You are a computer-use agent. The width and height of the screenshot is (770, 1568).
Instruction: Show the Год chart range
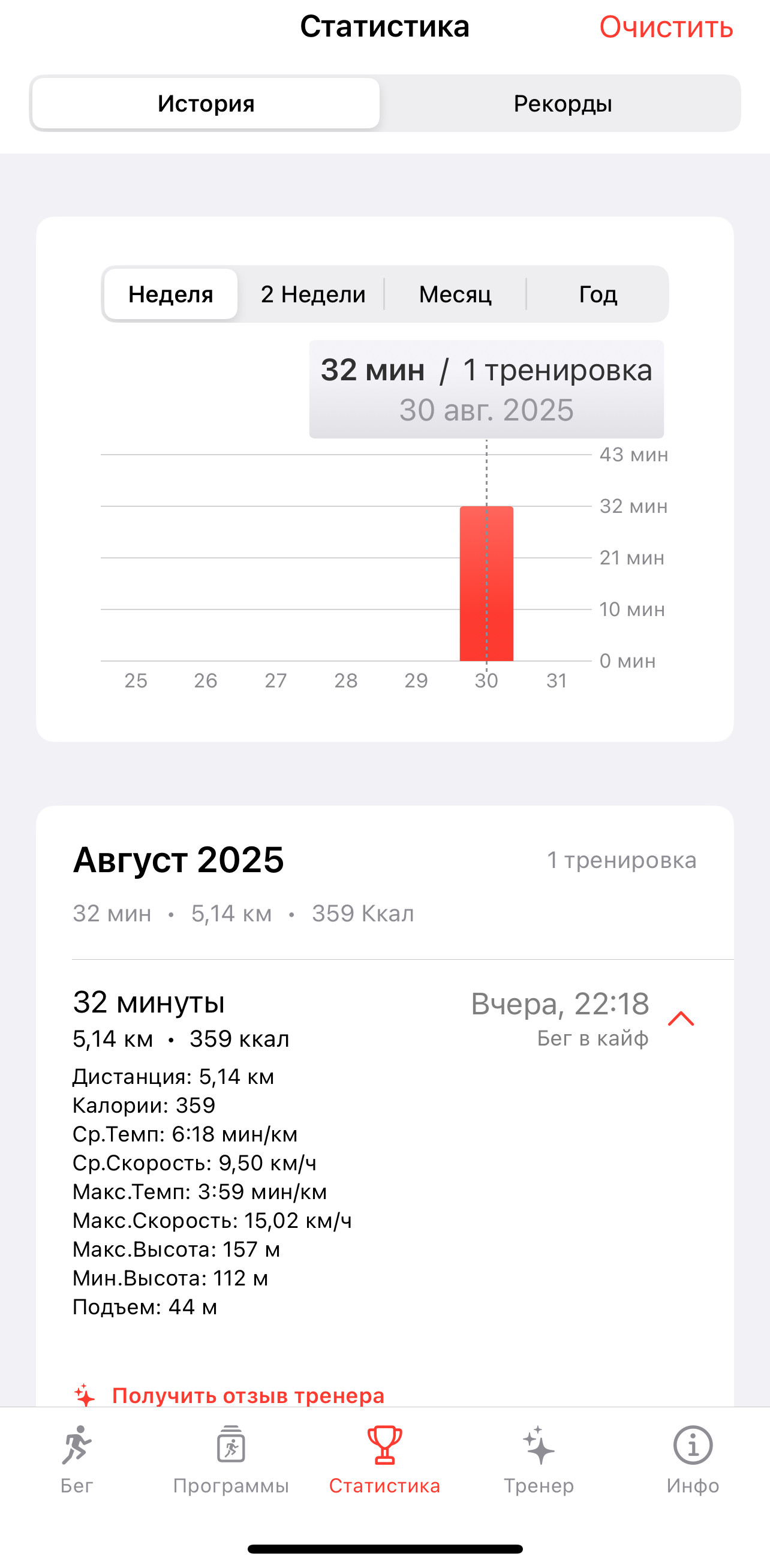pyautogui.click(x=598, y=294)
